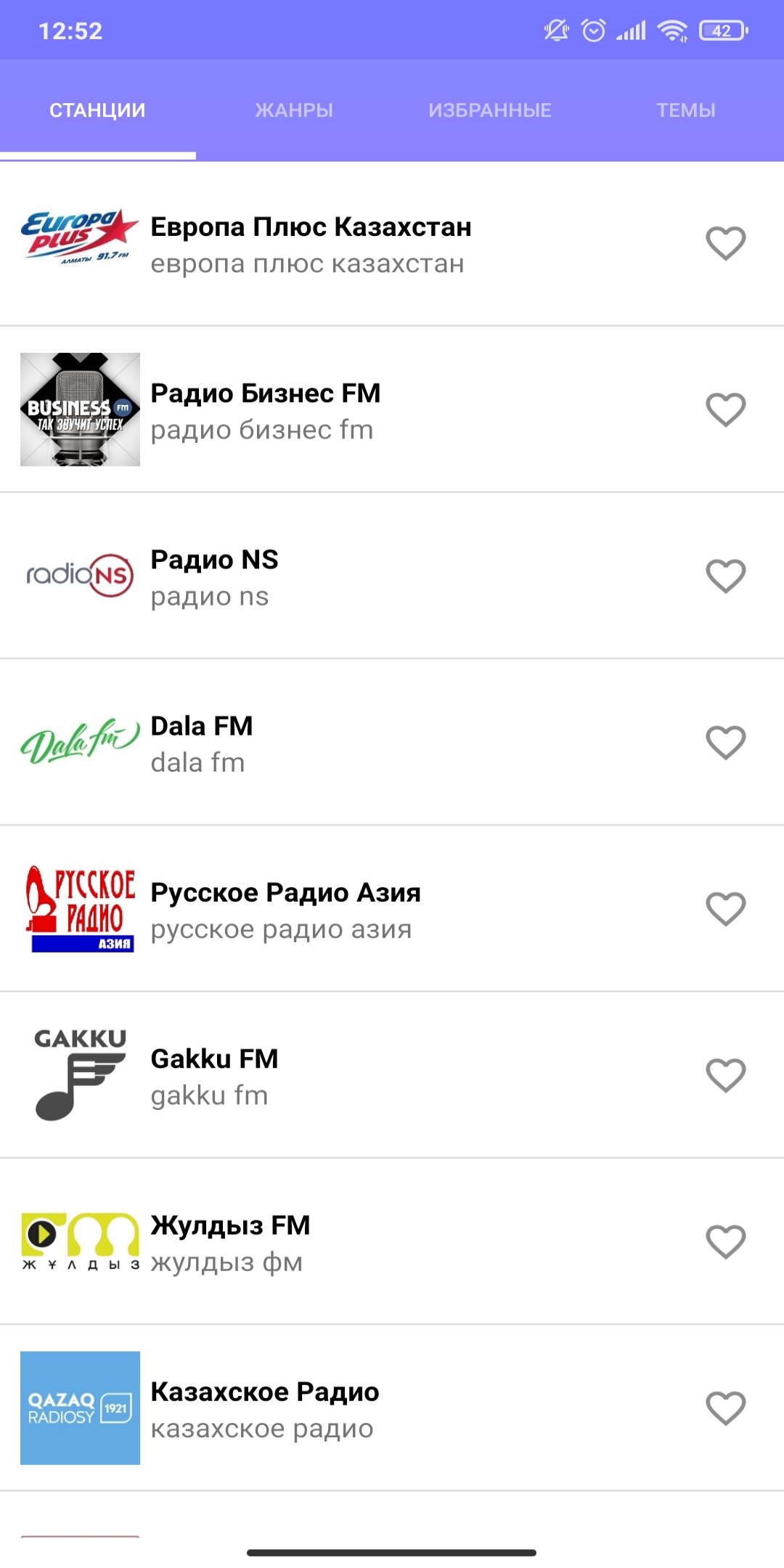
Task: Mark Dala FM as favorite
Action: click(726, 742)
